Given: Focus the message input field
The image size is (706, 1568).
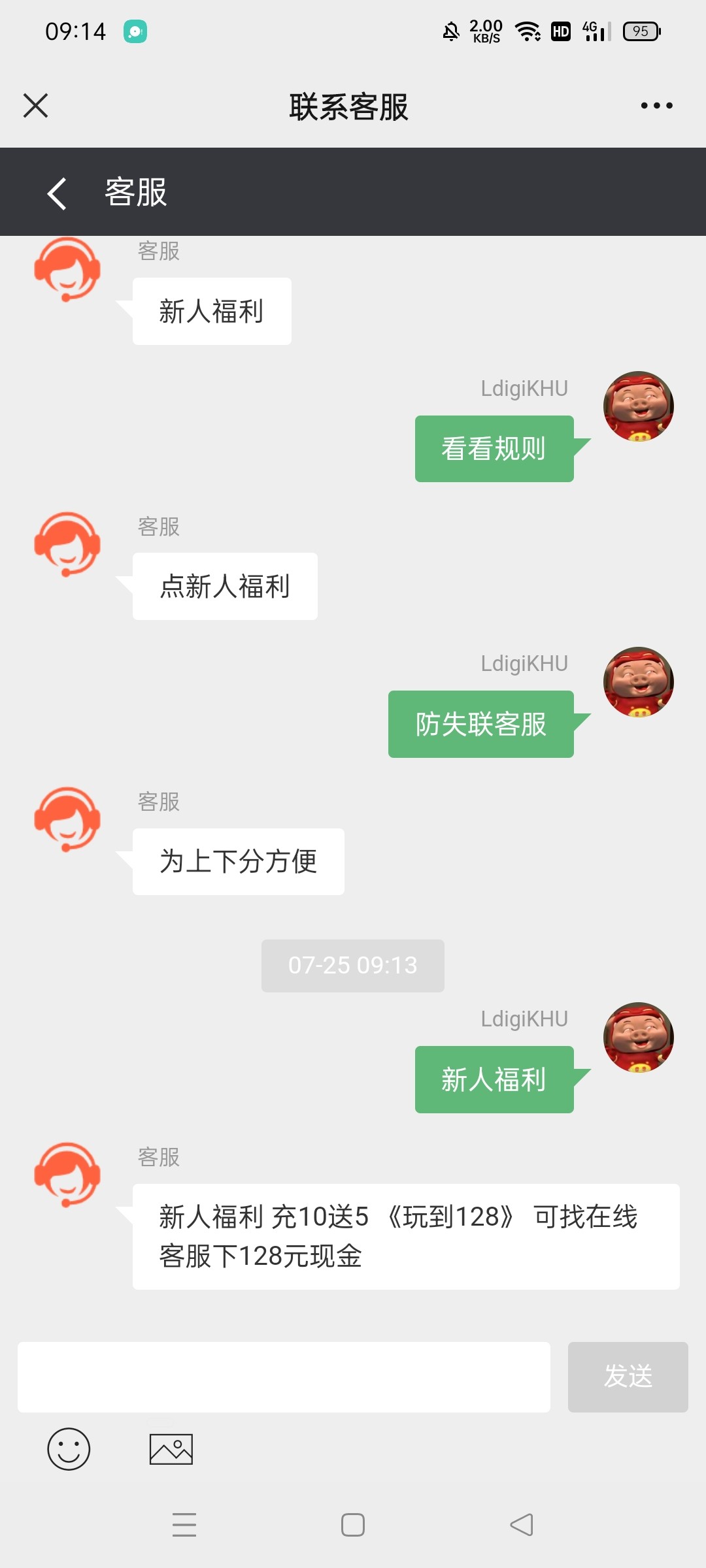Looking at the screenshot, I should pos(284,1377).
